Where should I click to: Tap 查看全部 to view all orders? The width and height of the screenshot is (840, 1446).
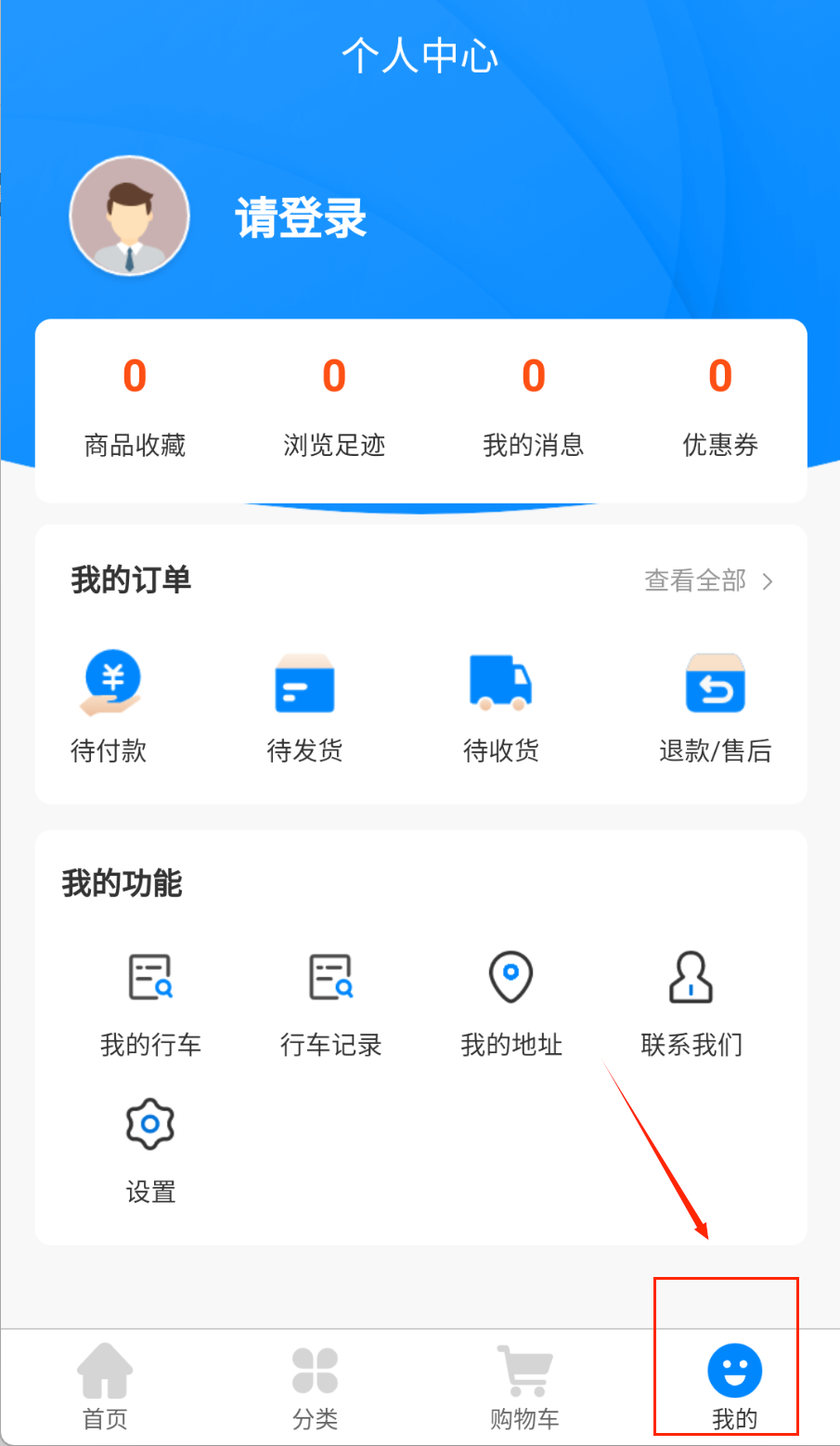coord(708,581)
